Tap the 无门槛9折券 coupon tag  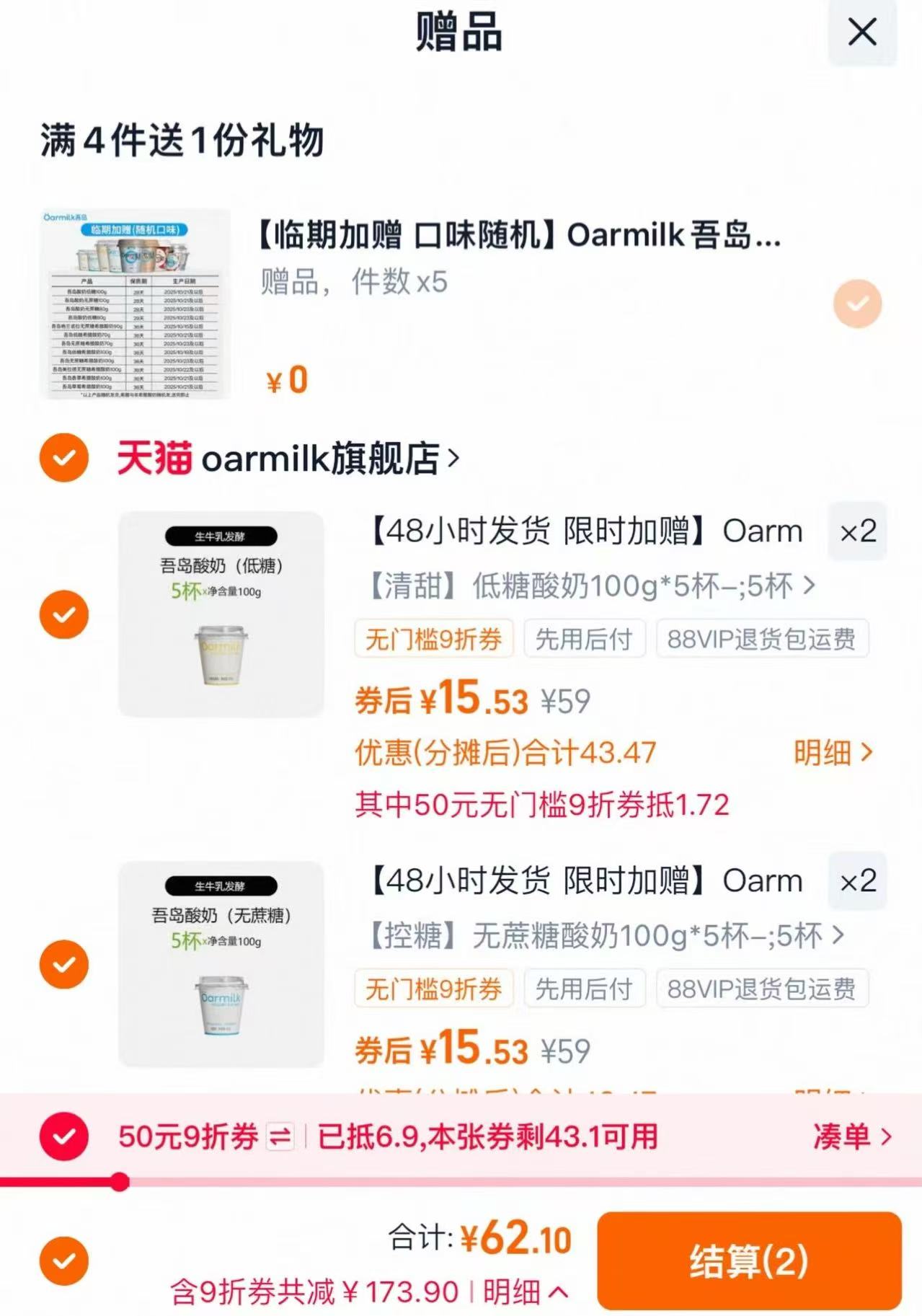(433, 639)
